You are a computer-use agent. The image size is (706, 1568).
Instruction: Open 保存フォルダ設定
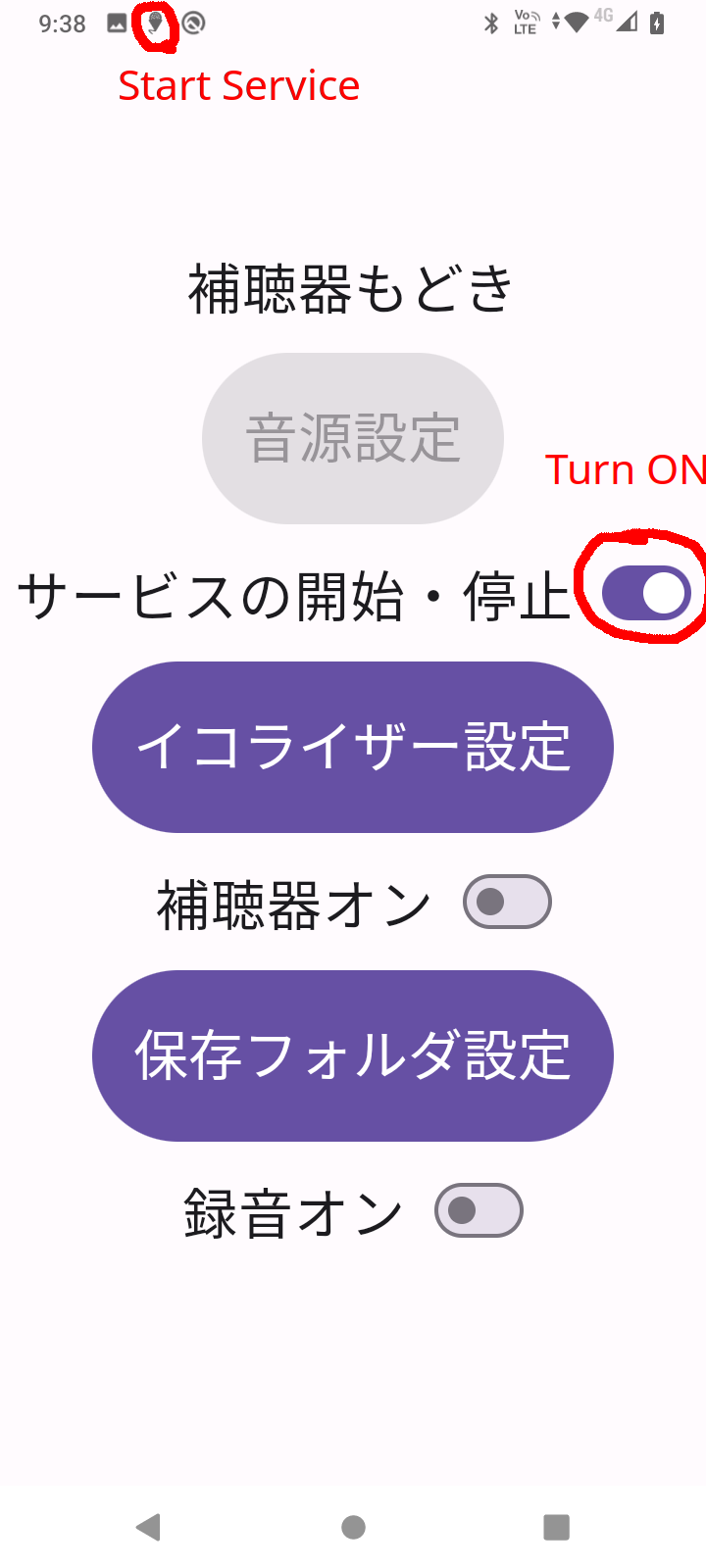[353, 1055]
